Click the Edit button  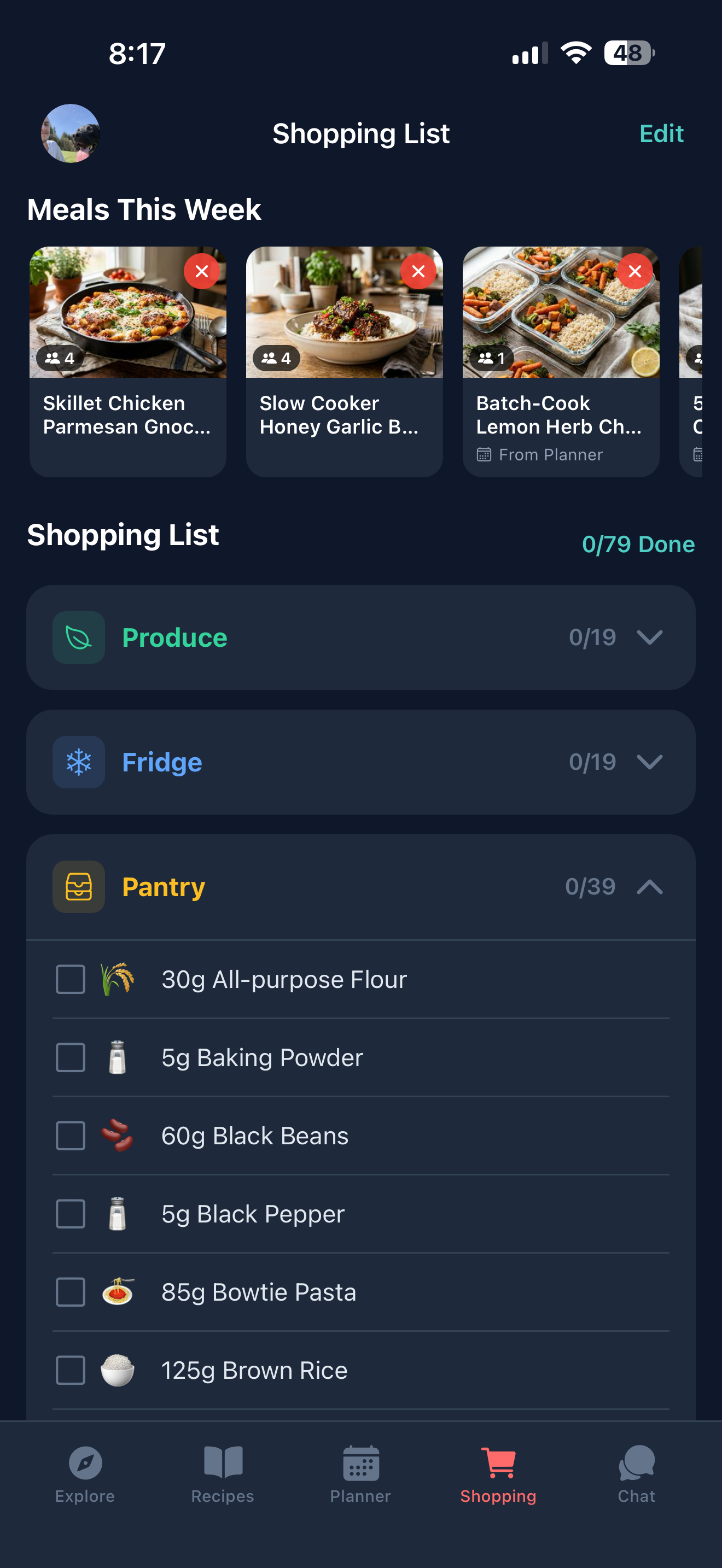661,133
